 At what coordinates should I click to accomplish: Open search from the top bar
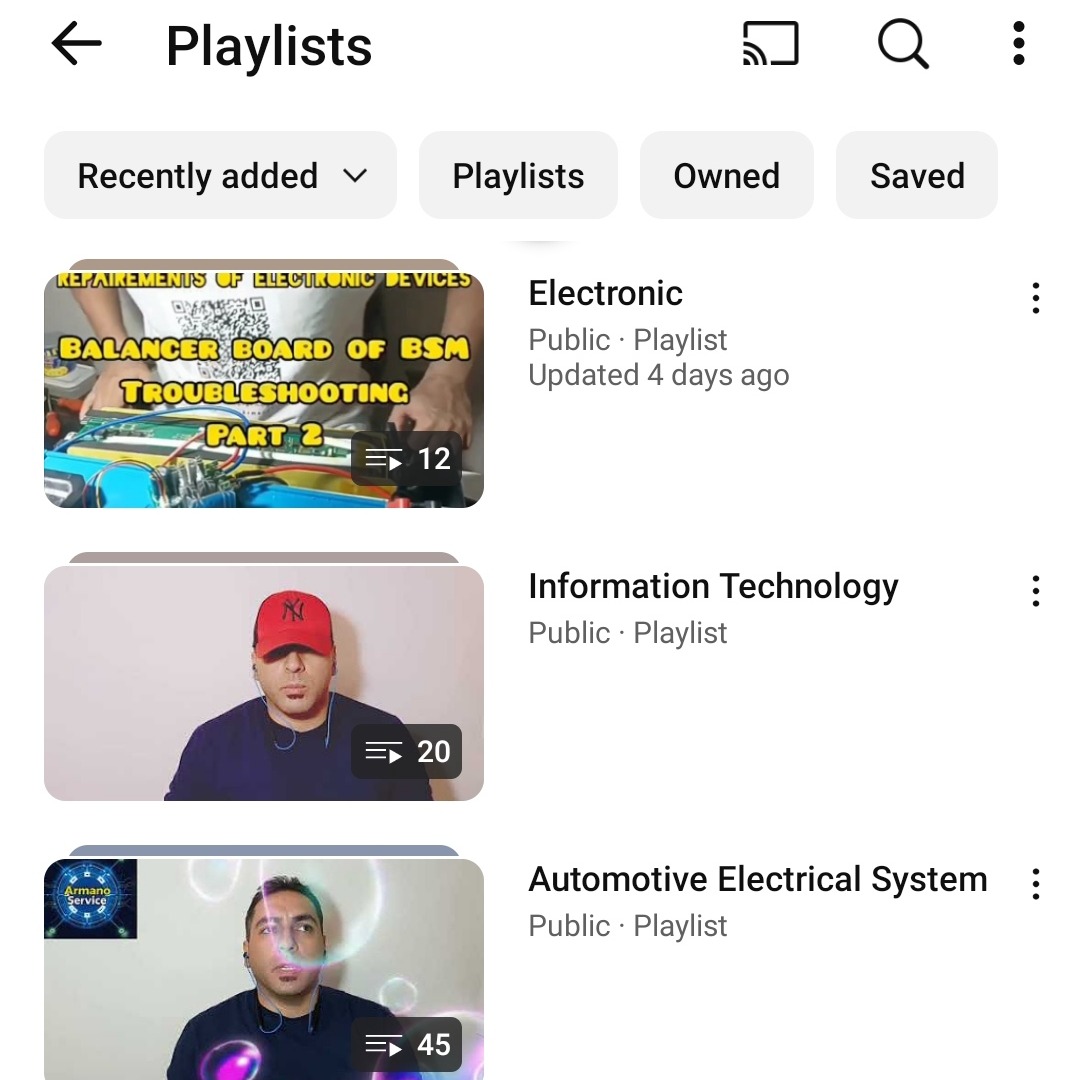[903, 45]
